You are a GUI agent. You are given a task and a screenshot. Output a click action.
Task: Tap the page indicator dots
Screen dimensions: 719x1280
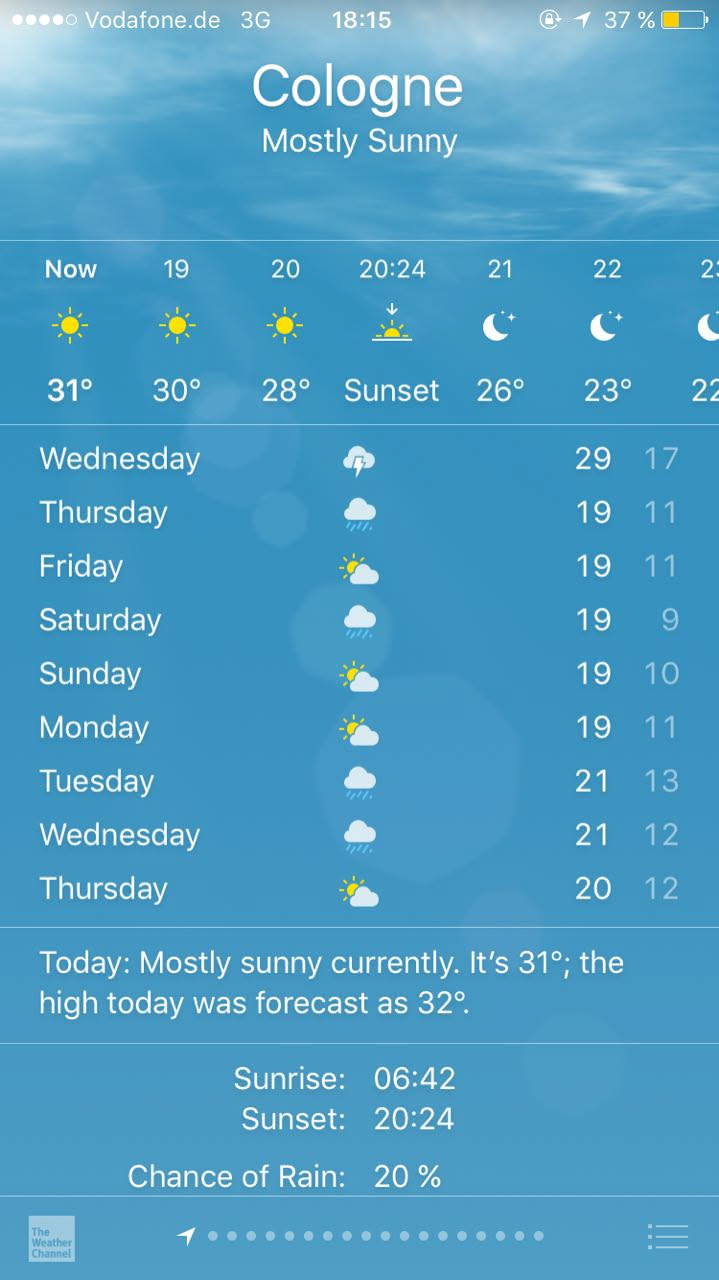pyautogui.click(x=374, y=1236)
